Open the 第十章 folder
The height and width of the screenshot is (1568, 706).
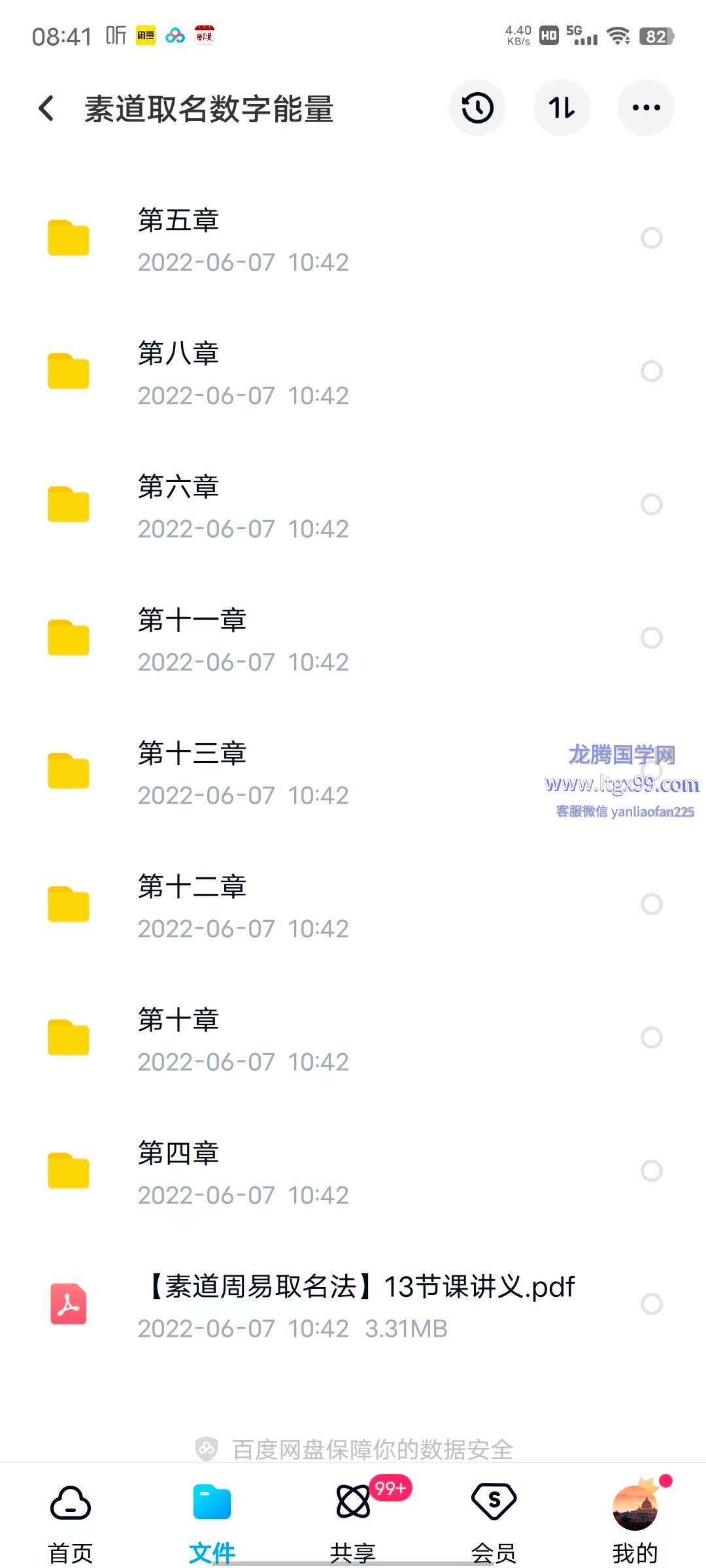[x=261, y=1039]
